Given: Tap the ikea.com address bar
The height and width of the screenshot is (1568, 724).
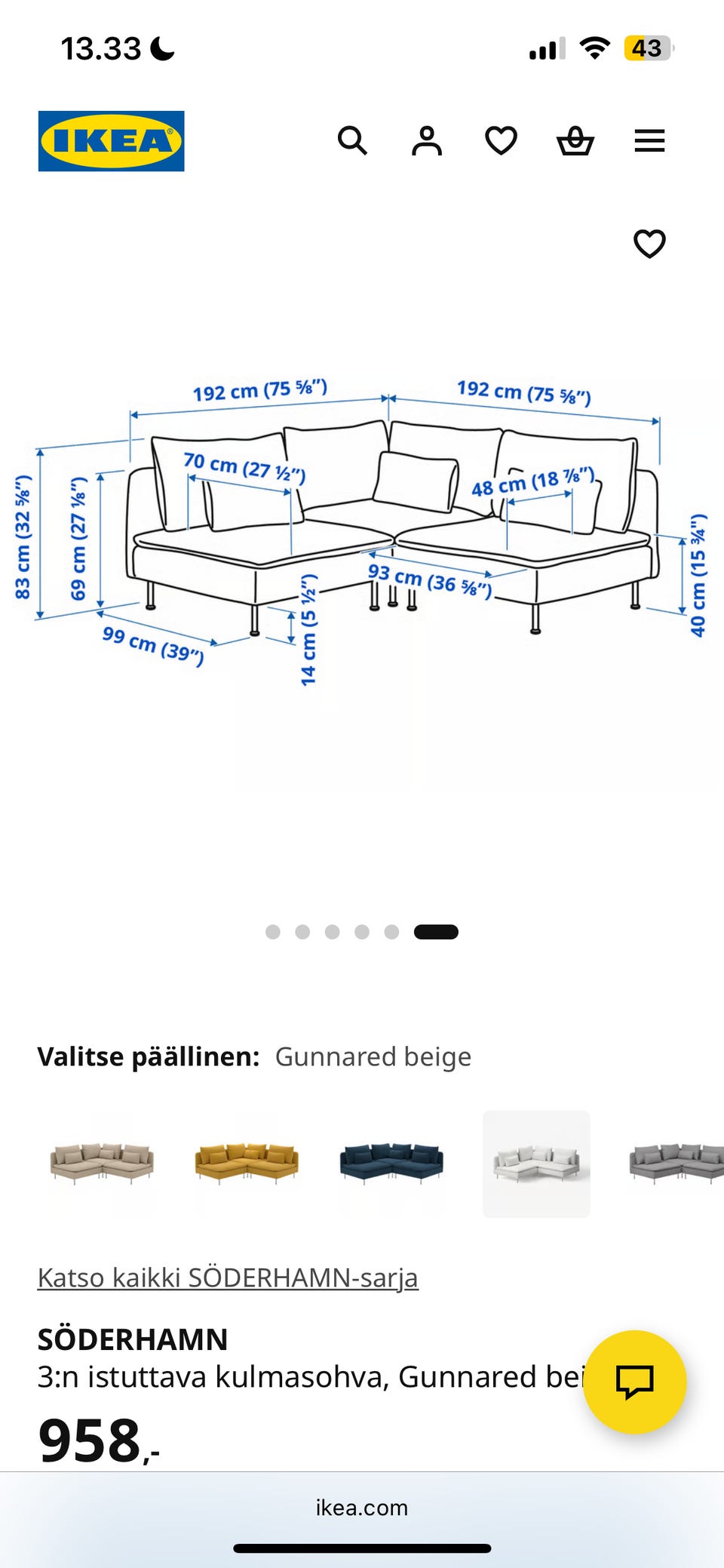Looking at the screenshot, I should 362,1507.
